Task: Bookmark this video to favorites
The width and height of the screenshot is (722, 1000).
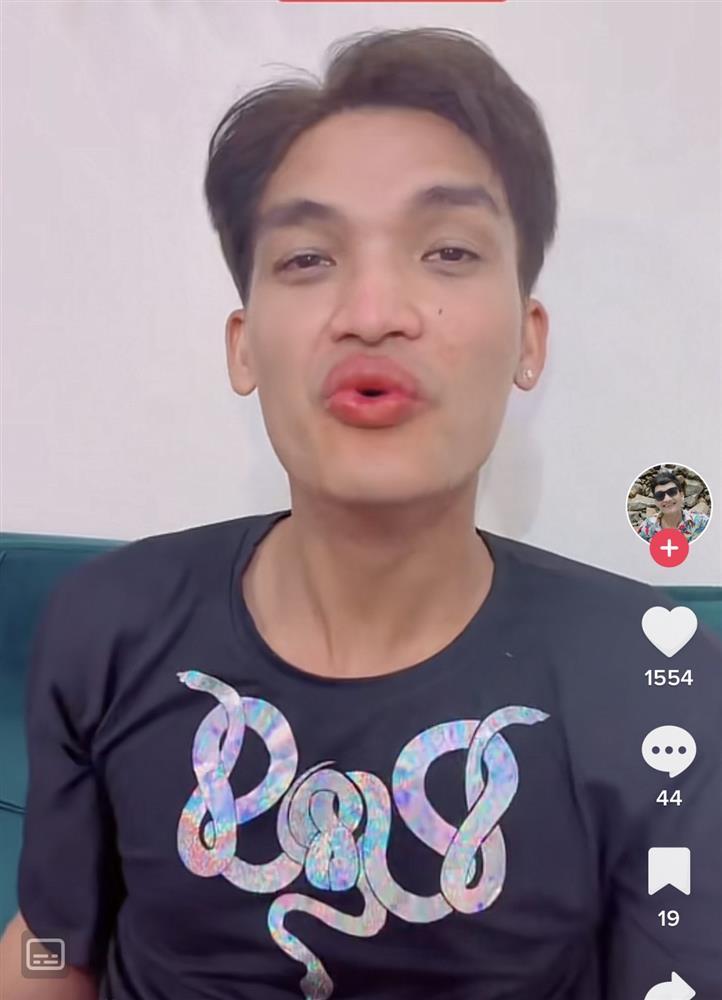Action: point(669,871)
